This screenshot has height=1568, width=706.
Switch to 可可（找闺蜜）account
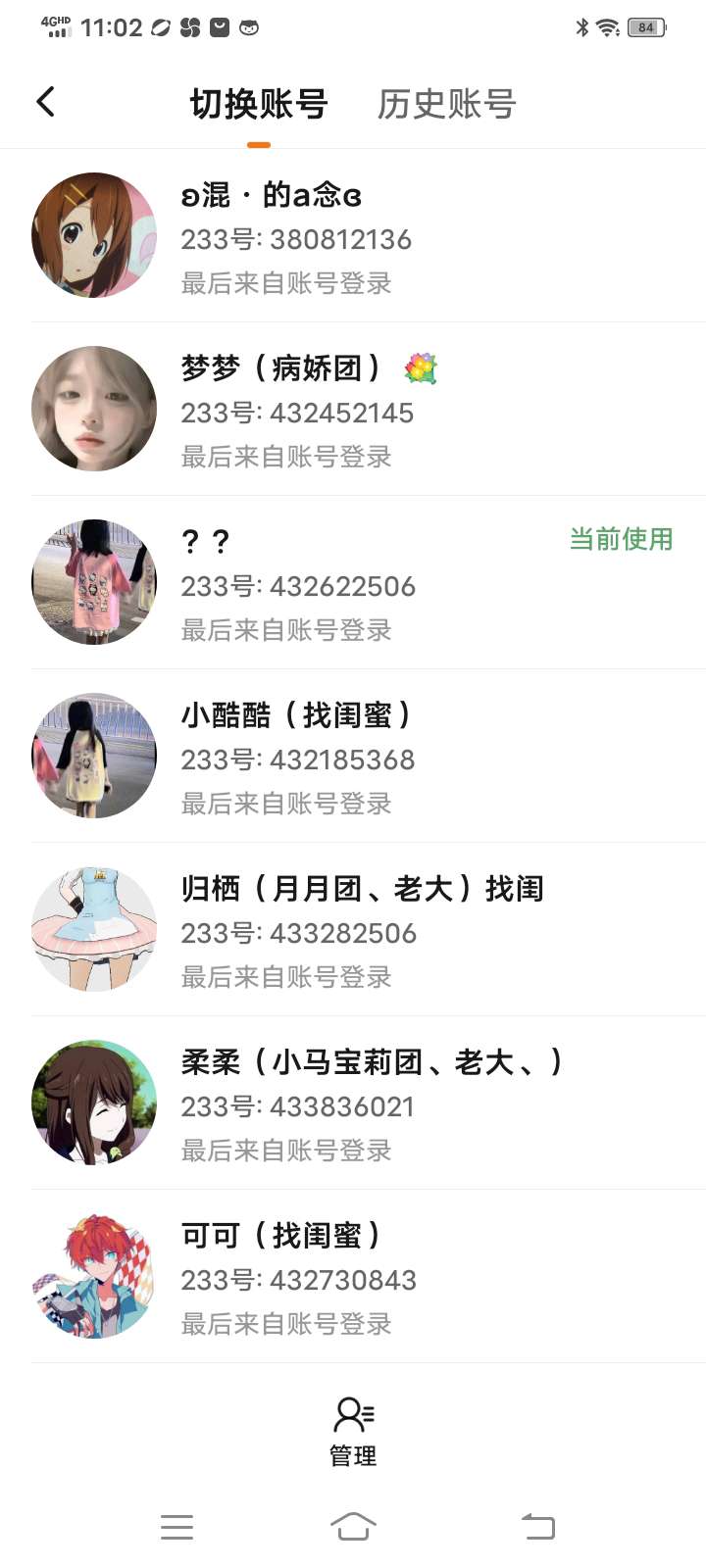click(x=353, y=1277)
